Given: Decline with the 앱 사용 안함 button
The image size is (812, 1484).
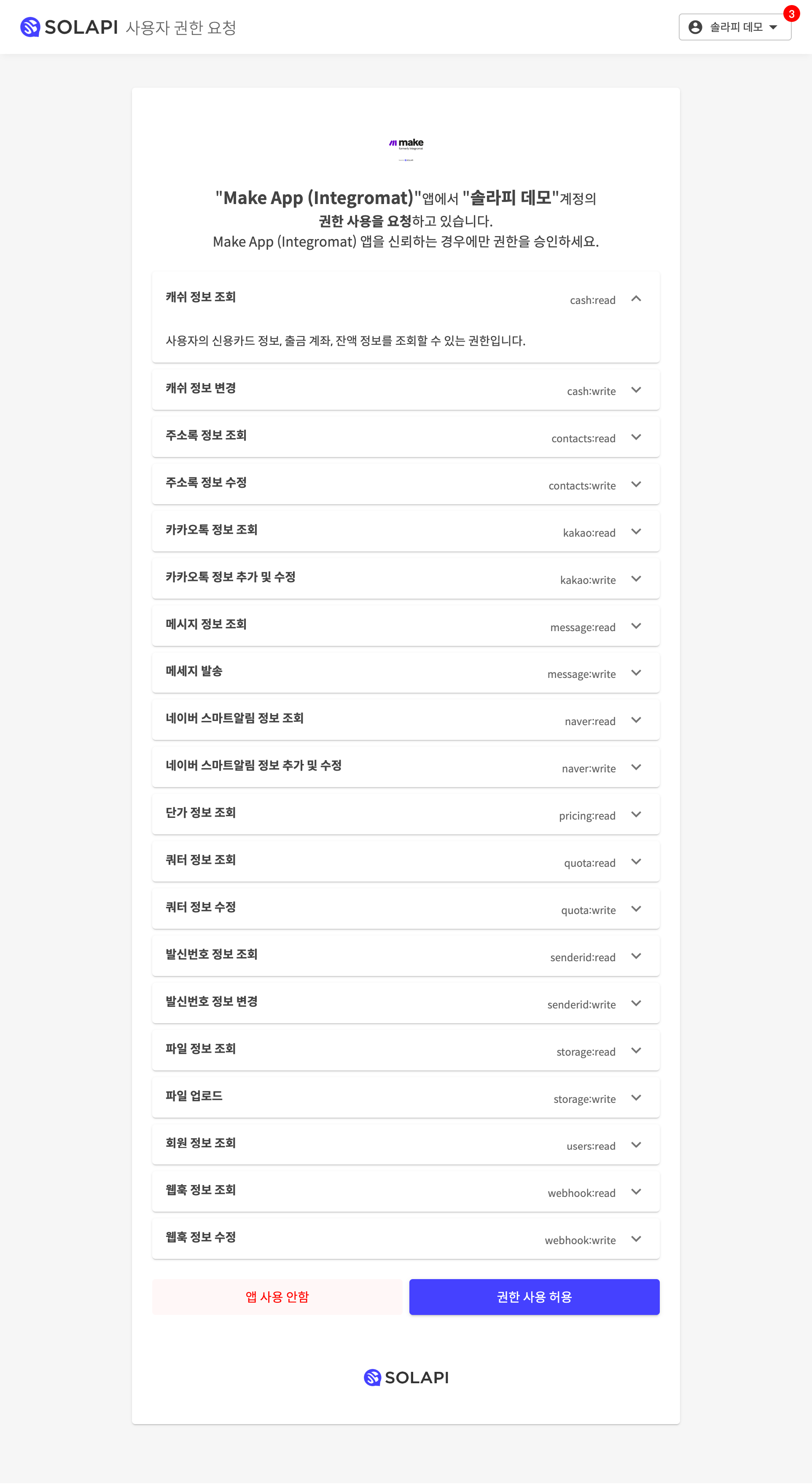Looking at the screenshot, I should (x=277, y=1297).
